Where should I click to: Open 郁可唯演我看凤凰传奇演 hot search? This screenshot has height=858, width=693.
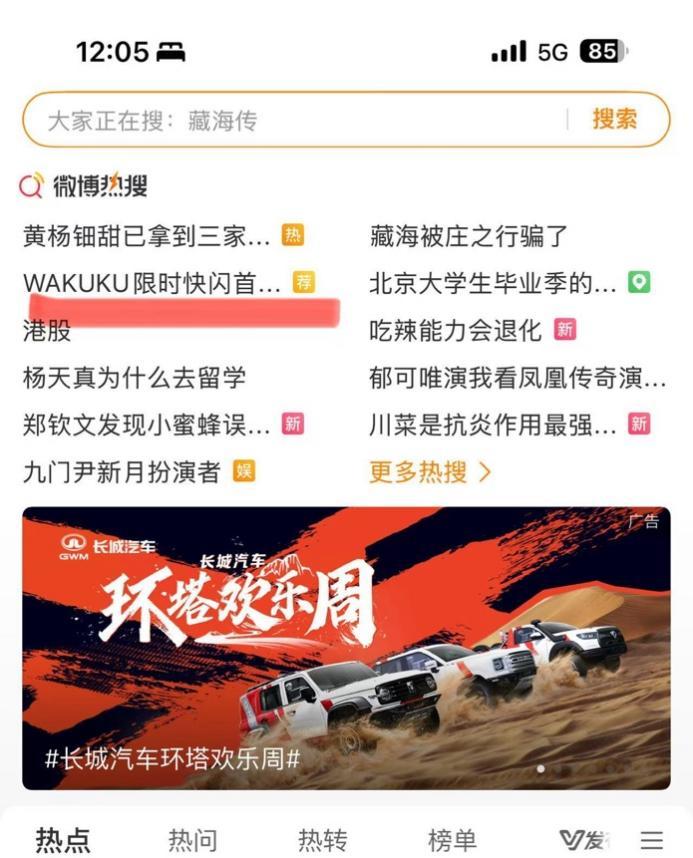pyautogui.click(x=517, y=378)
